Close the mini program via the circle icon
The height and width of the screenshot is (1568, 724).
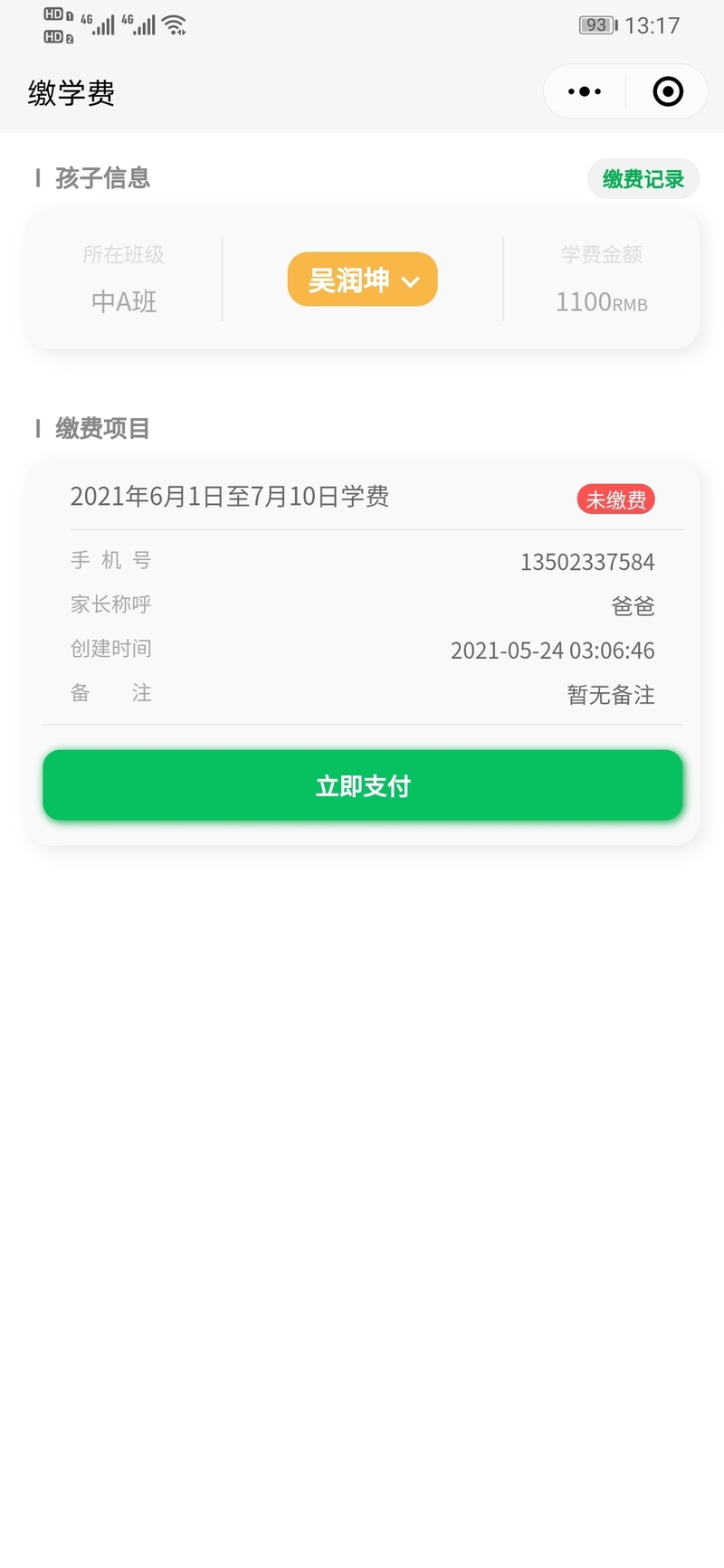(668, 91)
